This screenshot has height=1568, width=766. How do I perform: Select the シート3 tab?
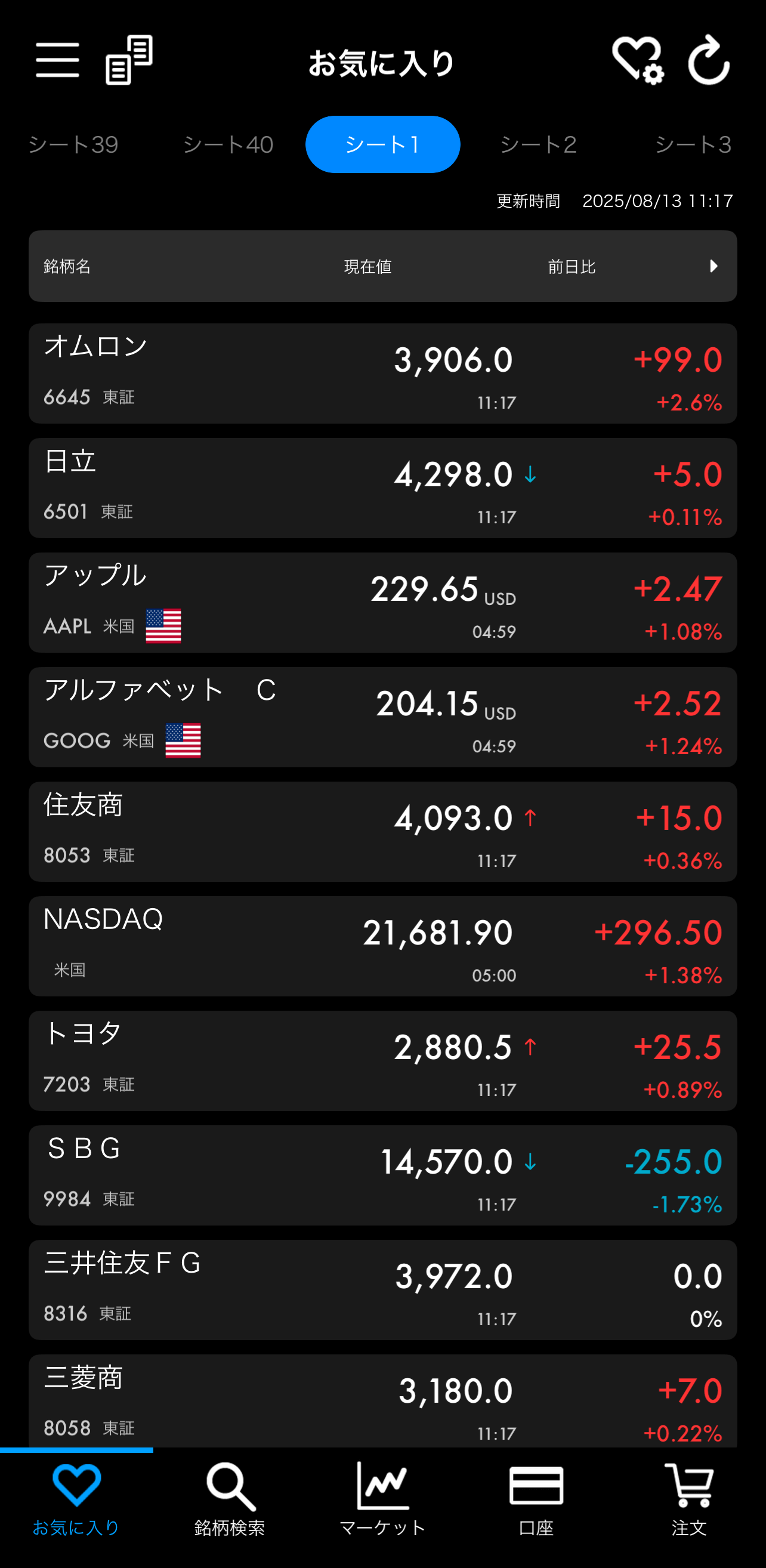[x=693, y=145]
